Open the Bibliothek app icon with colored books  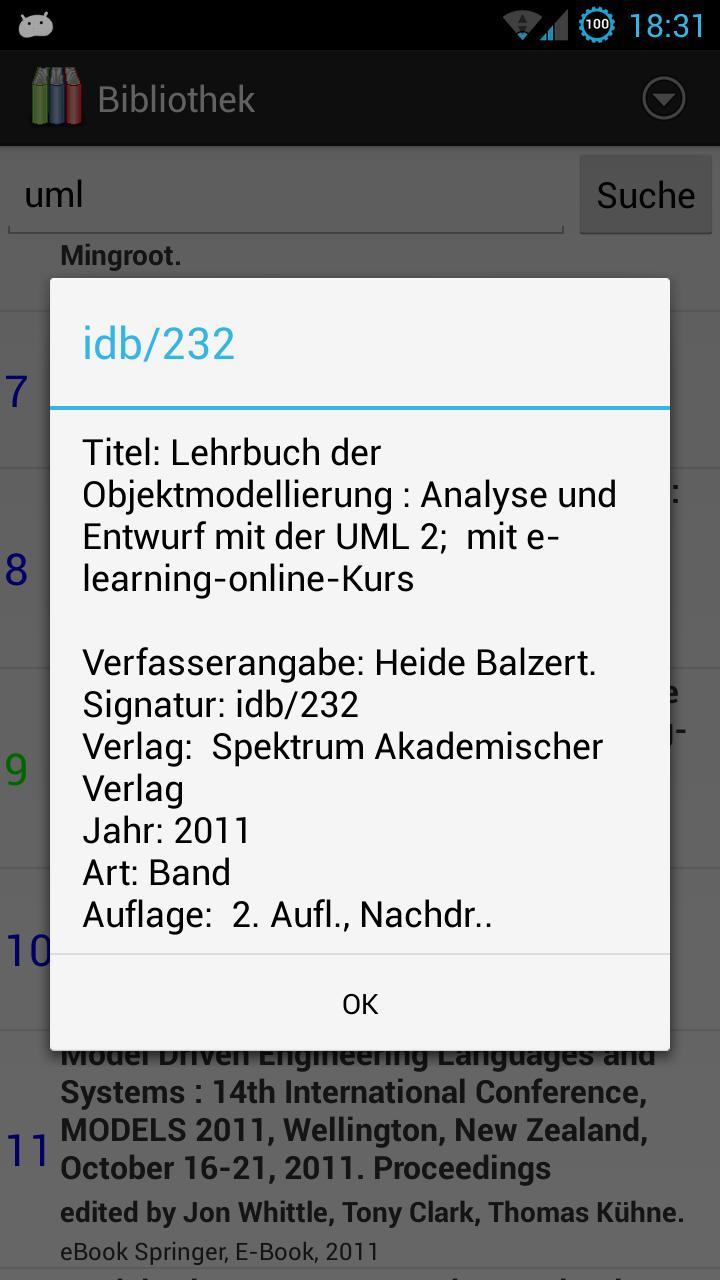point(57,97)
